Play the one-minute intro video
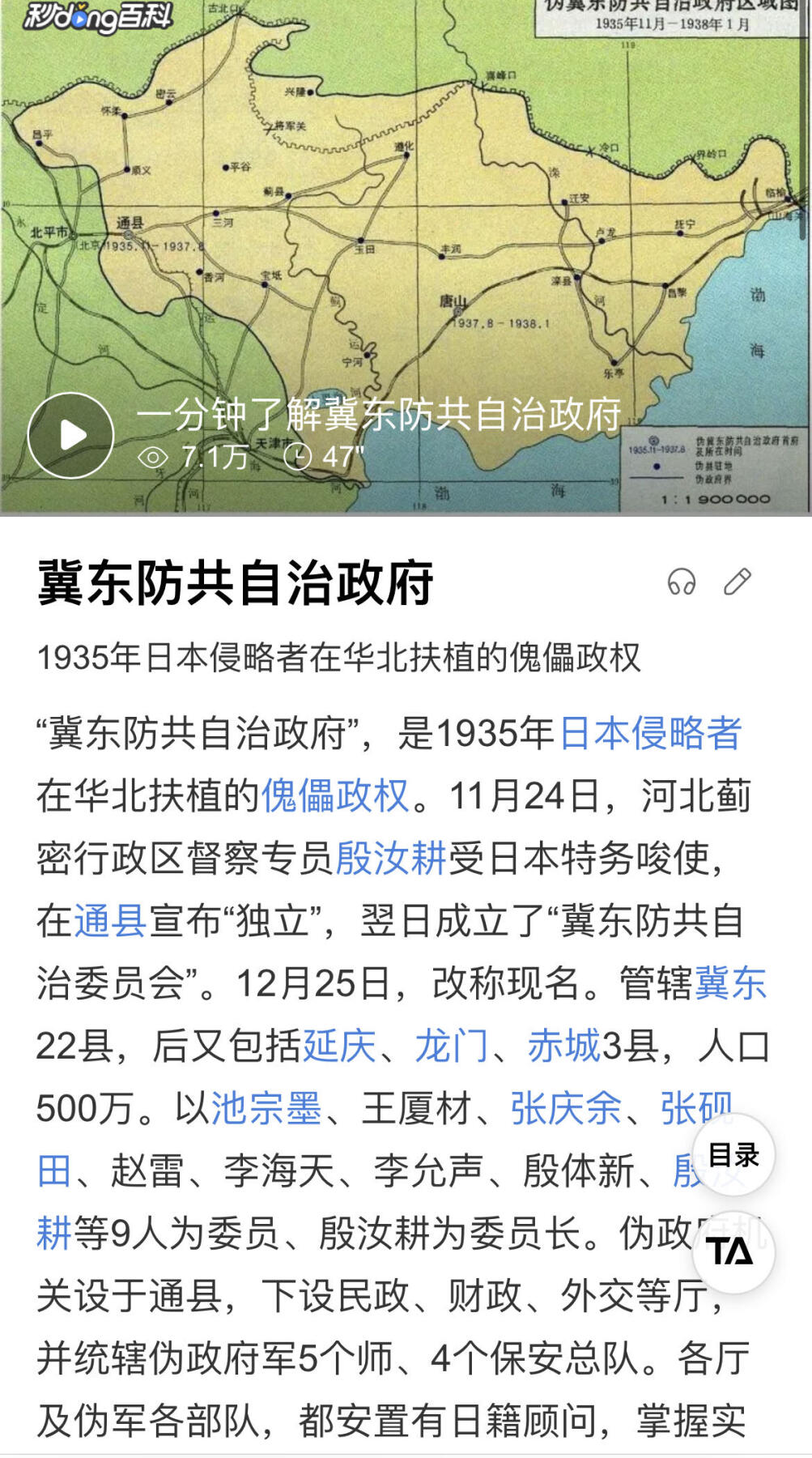The width and height of the screenshot is (812, 1458). coord(71,435)
